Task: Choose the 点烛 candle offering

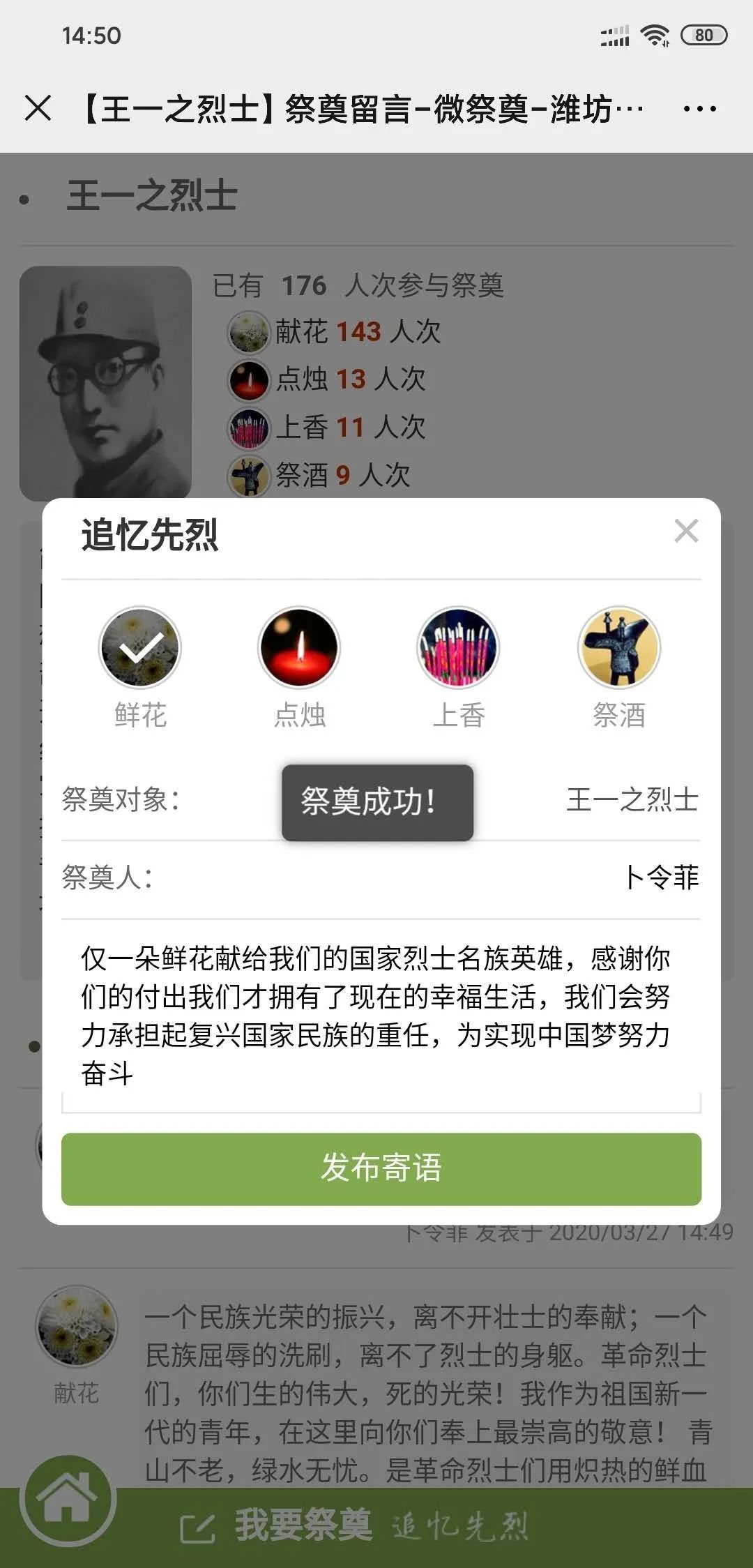Action: (x=299, y=648)
